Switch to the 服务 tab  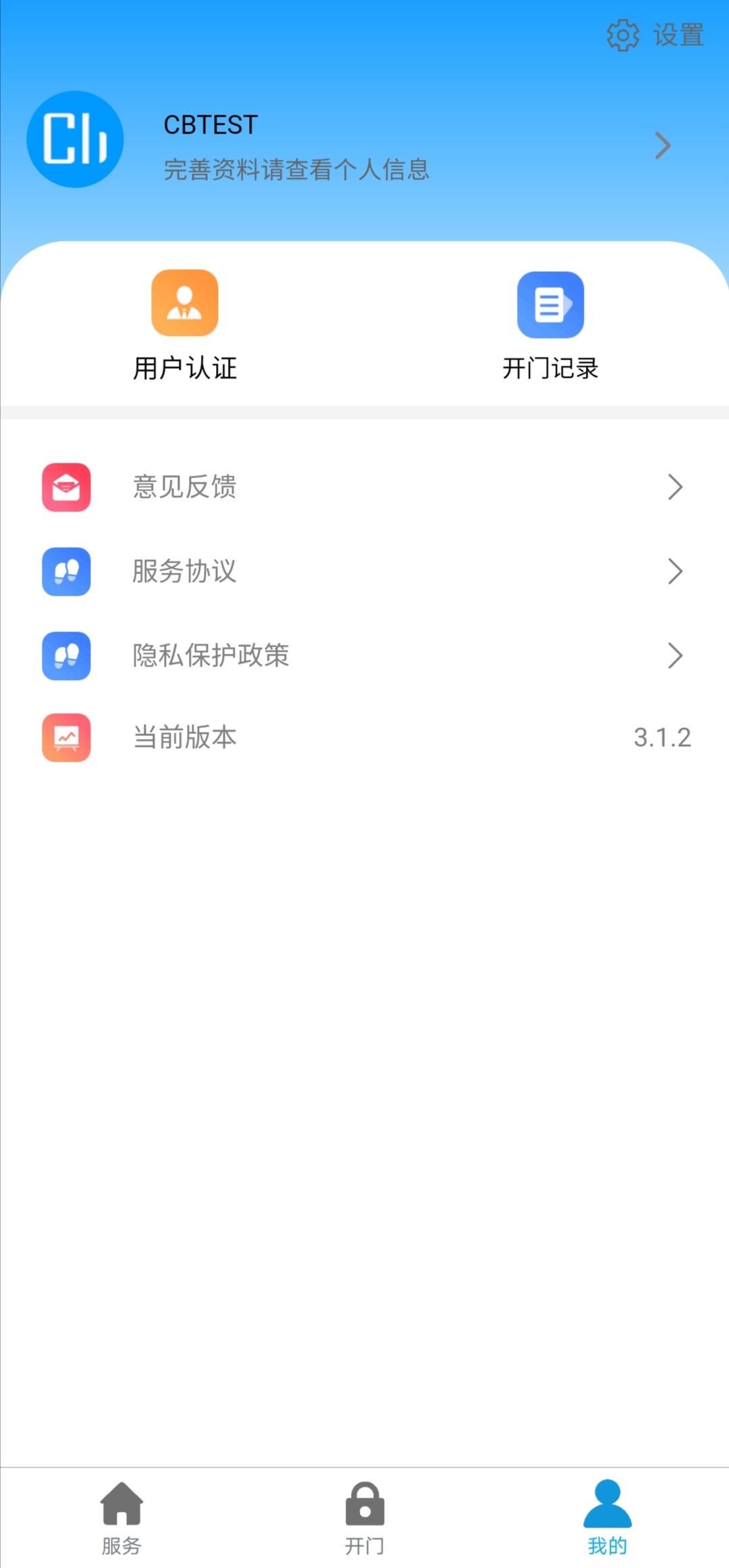click(122, 1518)
